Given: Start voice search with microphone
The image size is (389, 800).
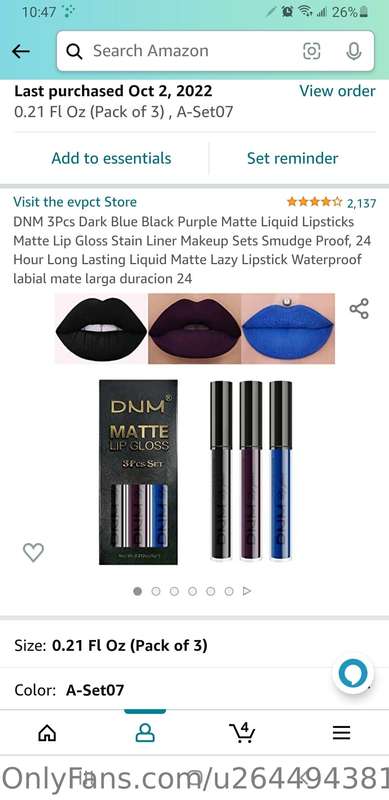Looking at the screenshot, I should pos(353,51).
